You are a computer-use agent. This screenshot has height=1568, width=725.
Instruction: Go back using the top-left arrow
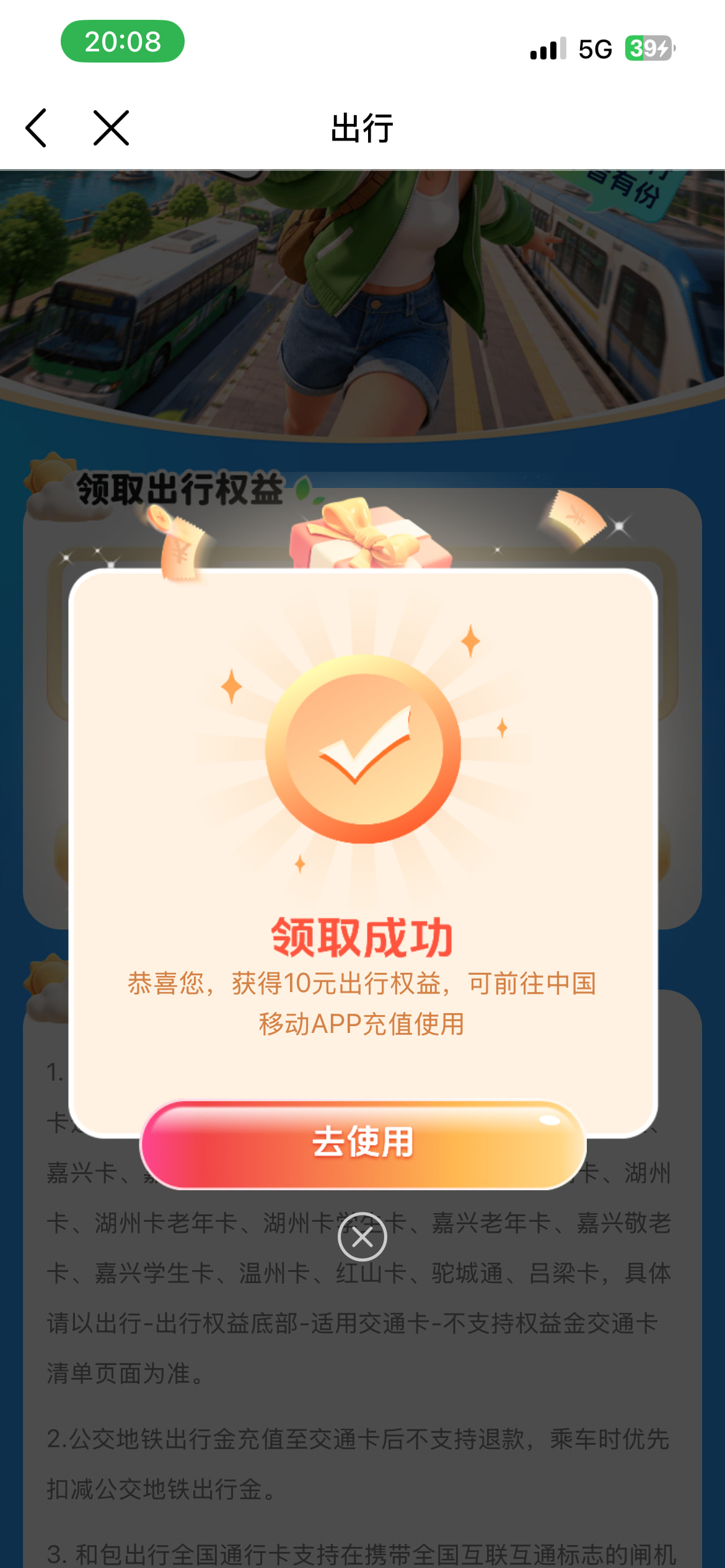click(x=36, y=128)
